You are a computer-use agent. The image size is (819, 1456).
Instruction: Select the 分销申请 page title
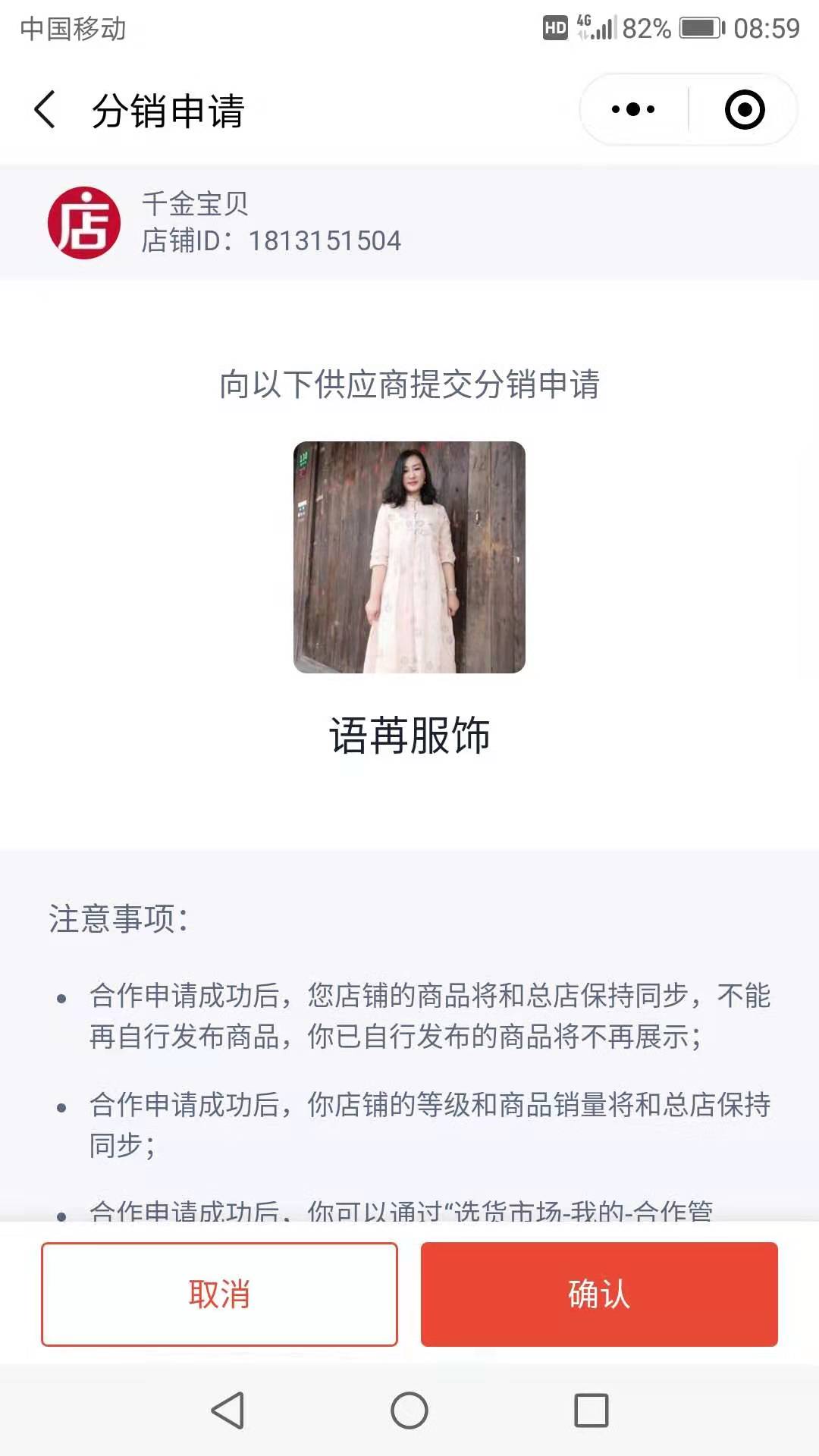pos(168,108)
